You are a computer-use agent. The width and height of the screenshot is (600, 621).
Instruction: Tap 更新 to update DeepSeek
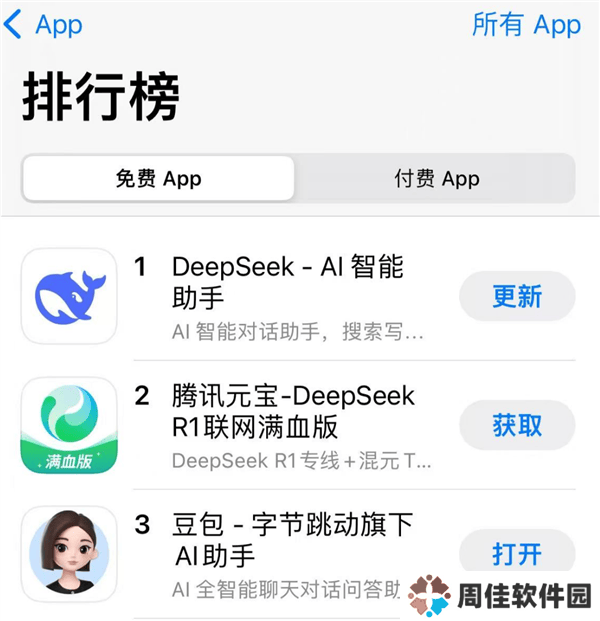pos(517,296)
